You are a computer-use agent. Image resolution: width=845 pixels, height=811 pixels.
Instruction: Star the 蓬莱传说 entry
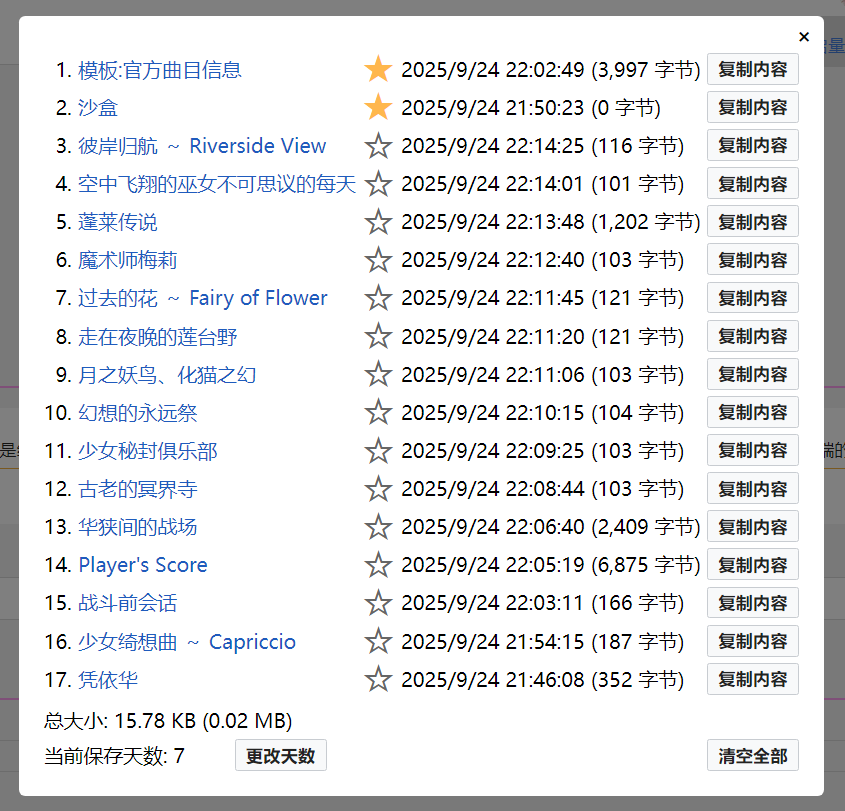[378, 222]
